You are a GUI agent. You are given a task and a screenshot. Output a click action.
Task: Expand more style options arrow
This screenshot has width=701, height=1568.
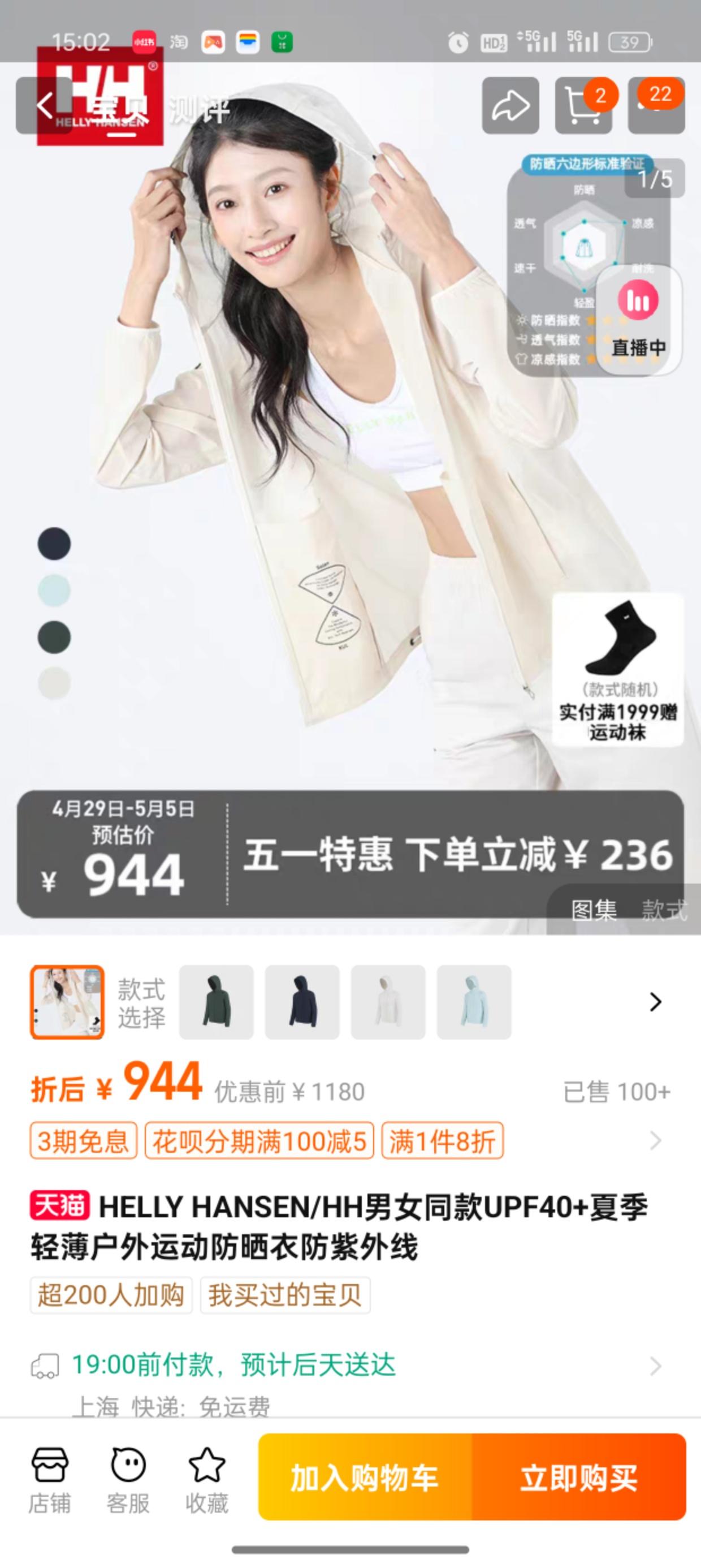point(655,1002)
